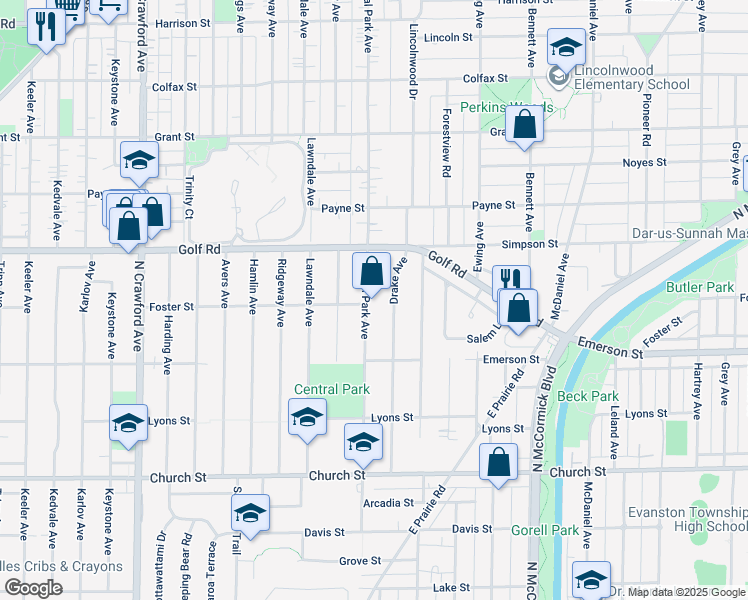
Task: Tap the school marker above Church St near Lyons St
Action: [364, 445]
